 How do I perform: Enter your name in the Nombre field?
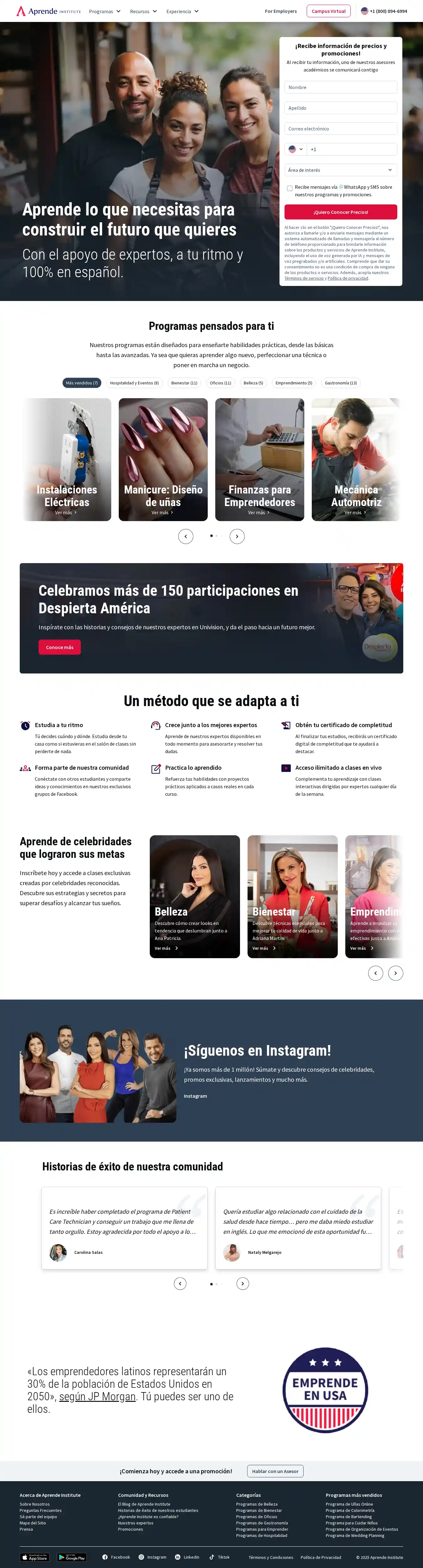[x=340, y=88]
